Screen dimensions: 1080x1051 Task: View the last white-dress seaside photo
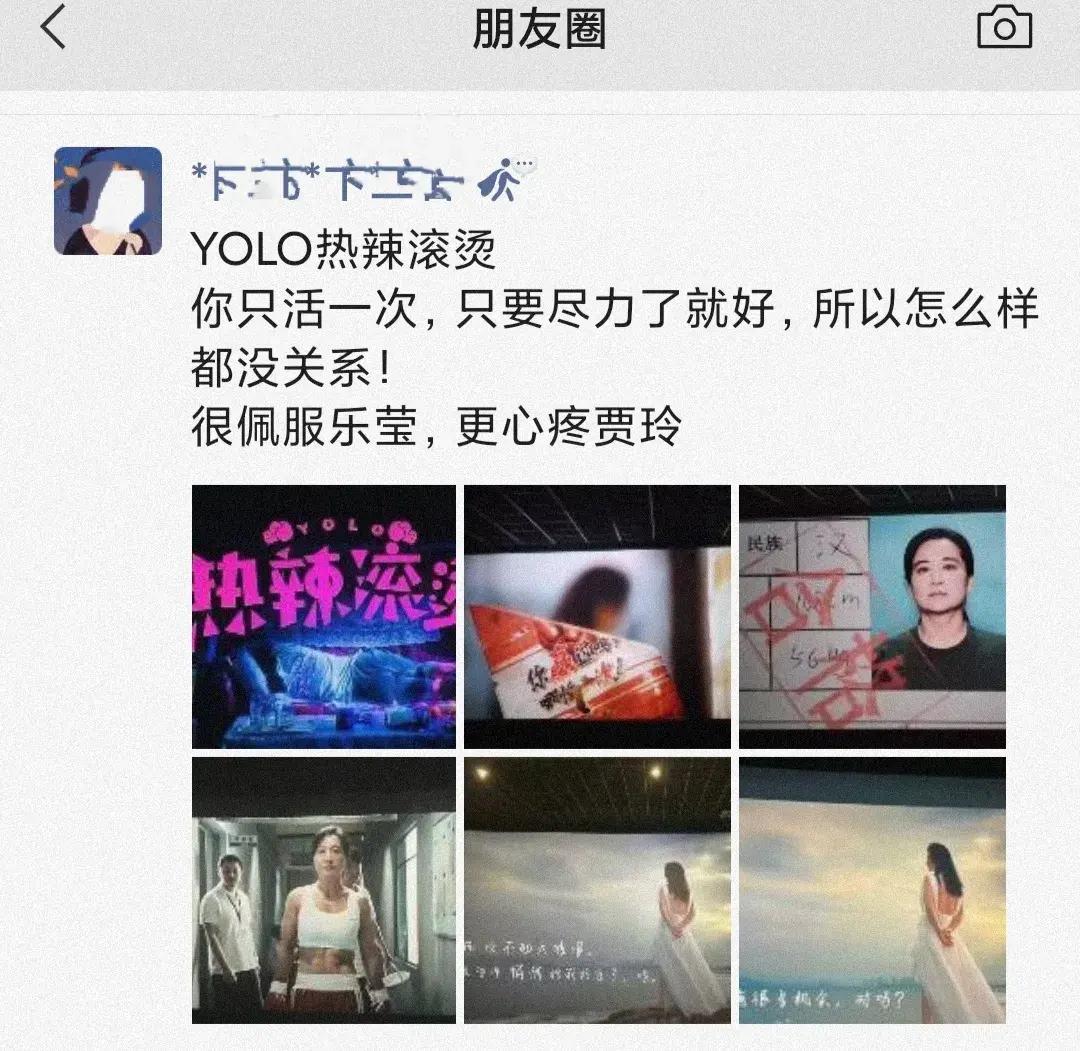pyautogui.click(x=872, y=890)
